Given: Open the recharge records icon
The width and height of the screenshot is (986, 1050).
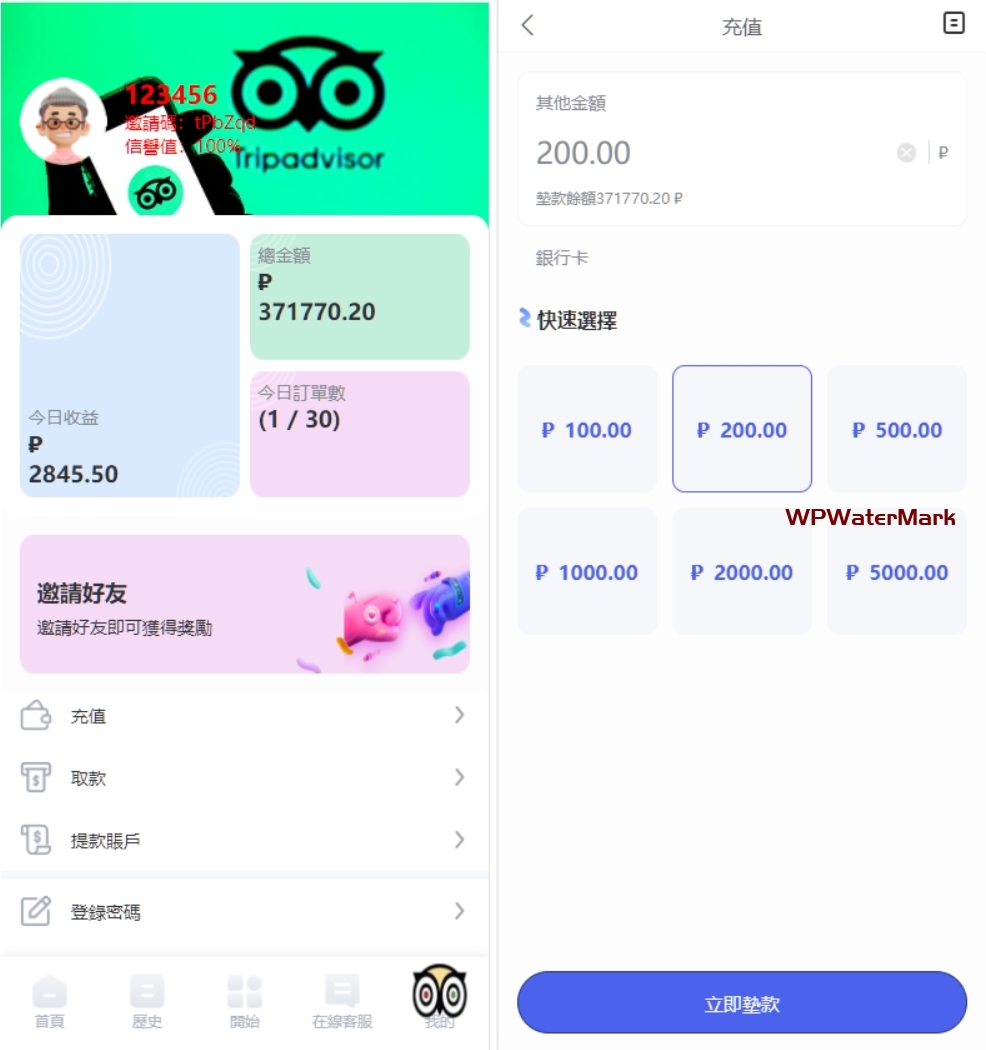Looking at the screenshot, I should (954, 24).
